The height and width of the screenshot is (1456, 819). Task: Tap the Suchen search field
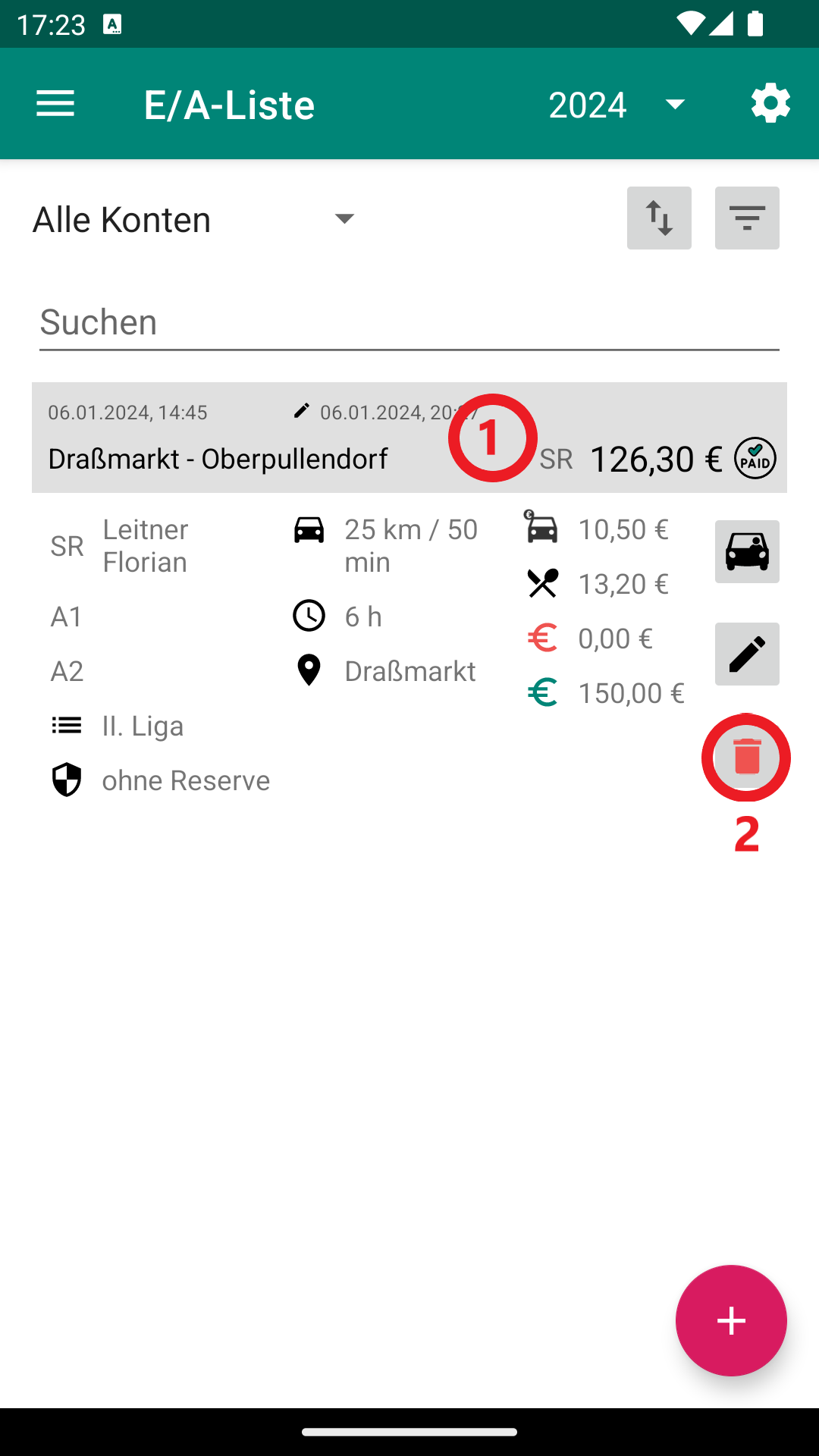point(409,322)
